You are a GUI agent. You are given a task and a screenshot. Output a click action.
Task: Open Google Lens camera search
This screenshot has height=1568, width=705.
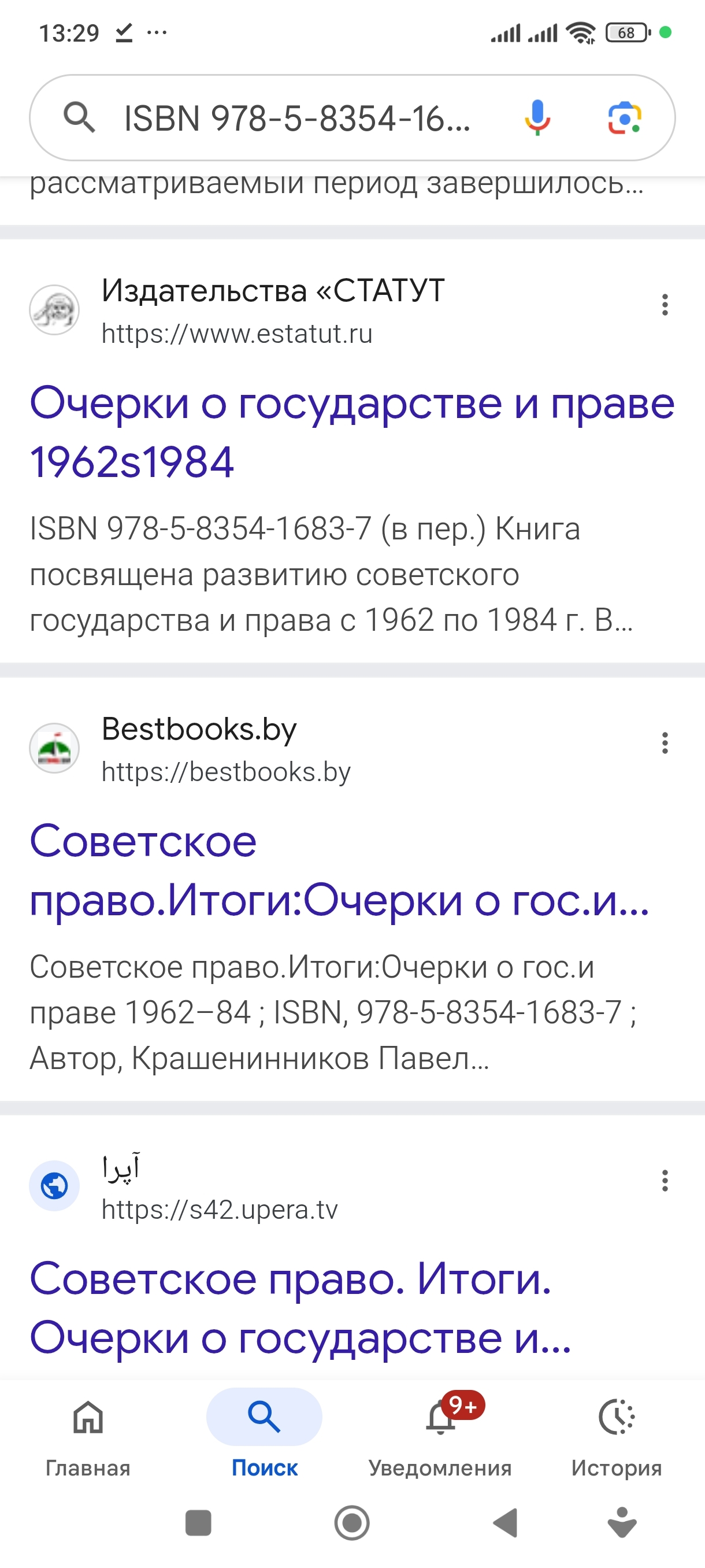point(624,117)
